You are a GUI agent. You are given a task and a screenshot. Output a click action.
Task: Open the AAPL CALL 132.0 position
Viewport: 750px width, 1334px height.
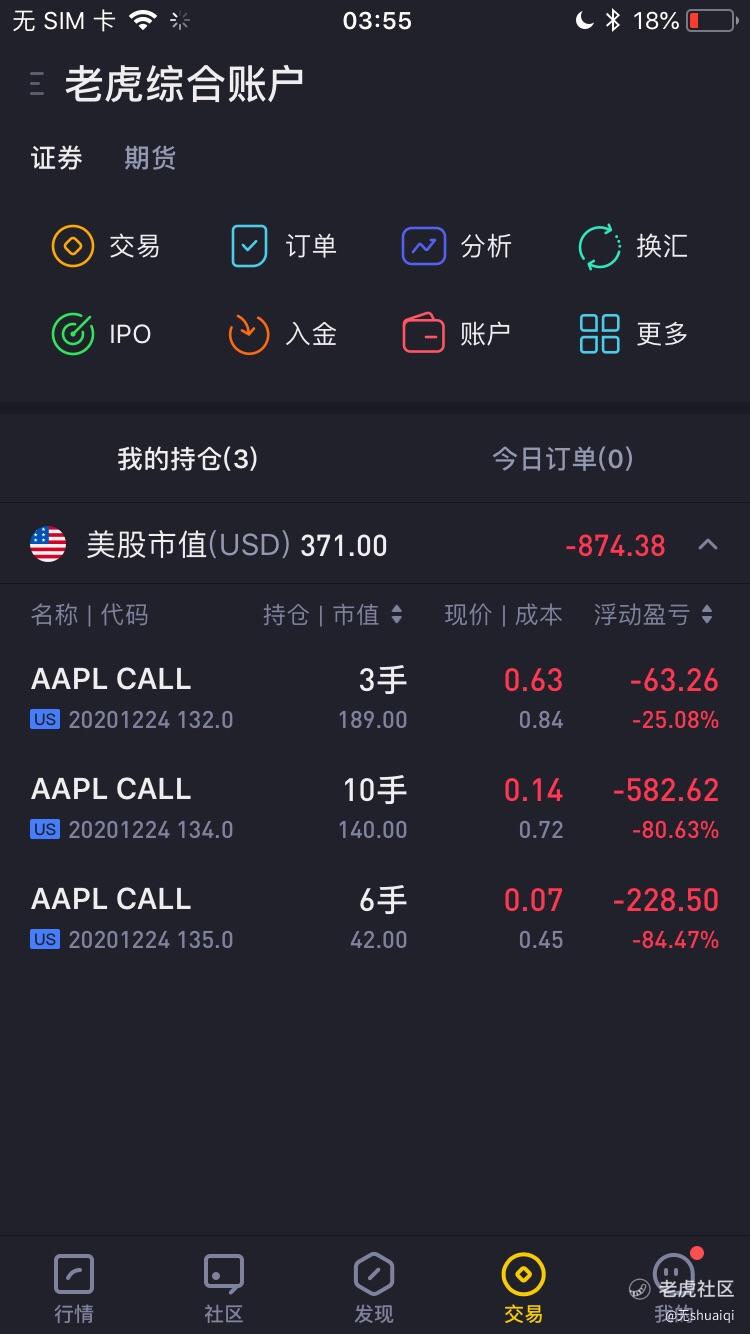click(375, 698)
